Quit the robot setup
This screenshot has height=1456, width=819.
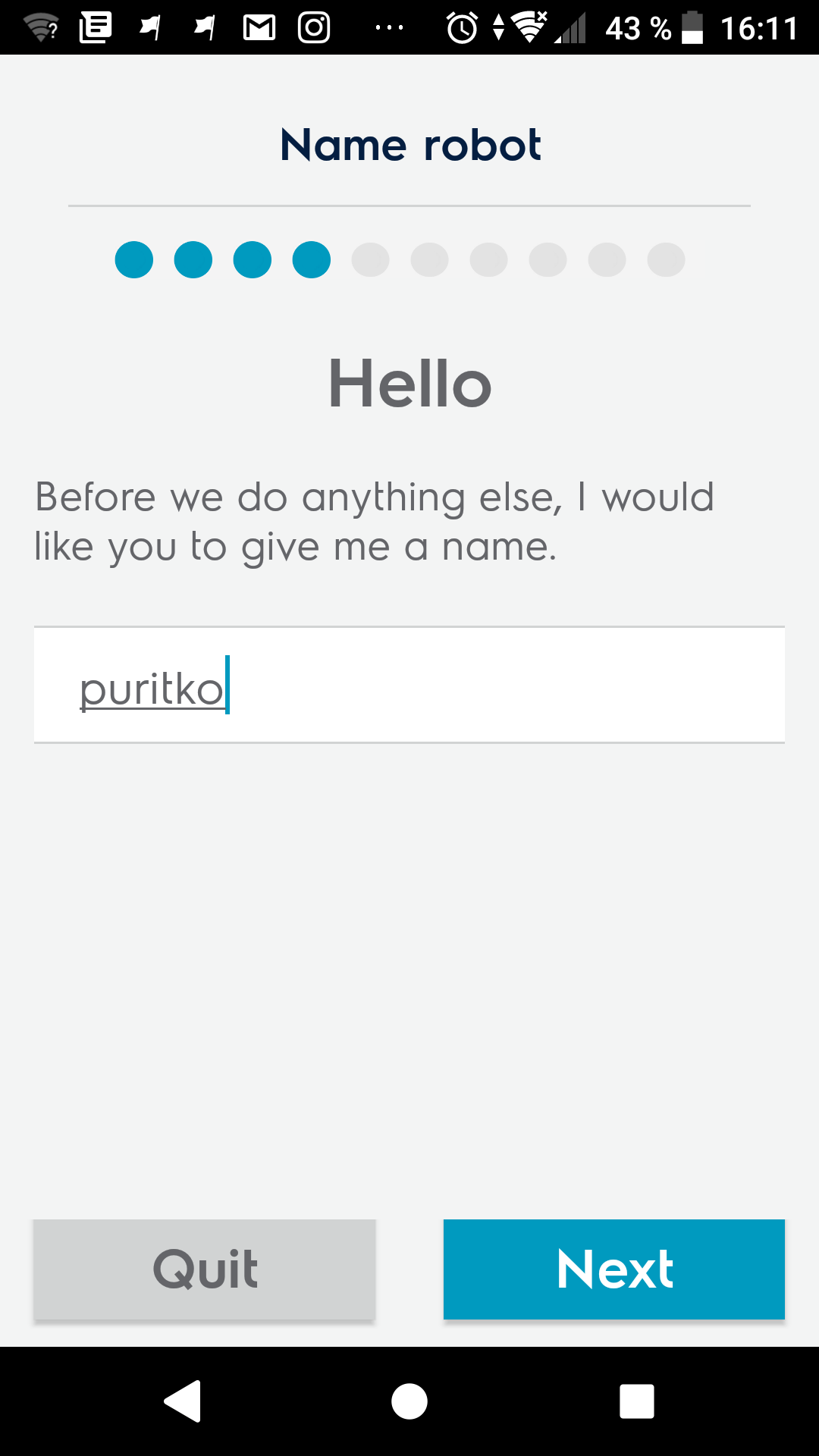(205, 1269)
